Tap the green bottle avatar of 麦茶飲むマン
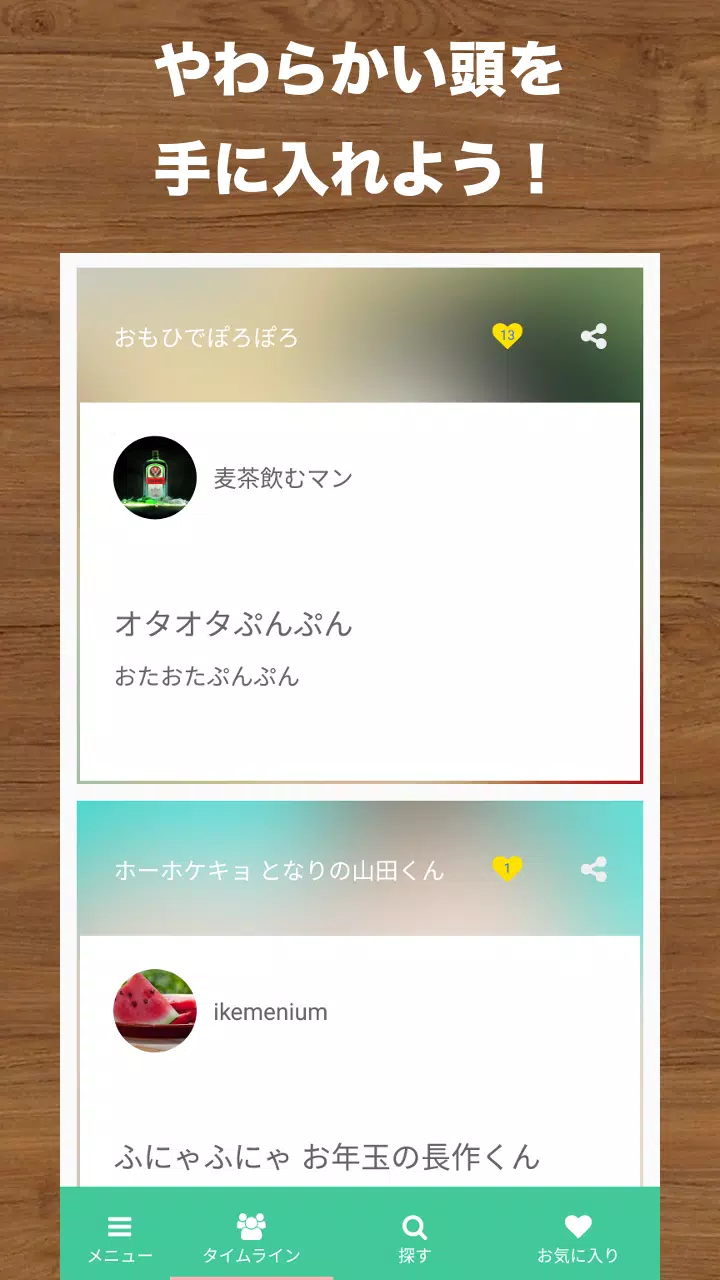This screenshot has height=1280, width=720. point(154,478)
